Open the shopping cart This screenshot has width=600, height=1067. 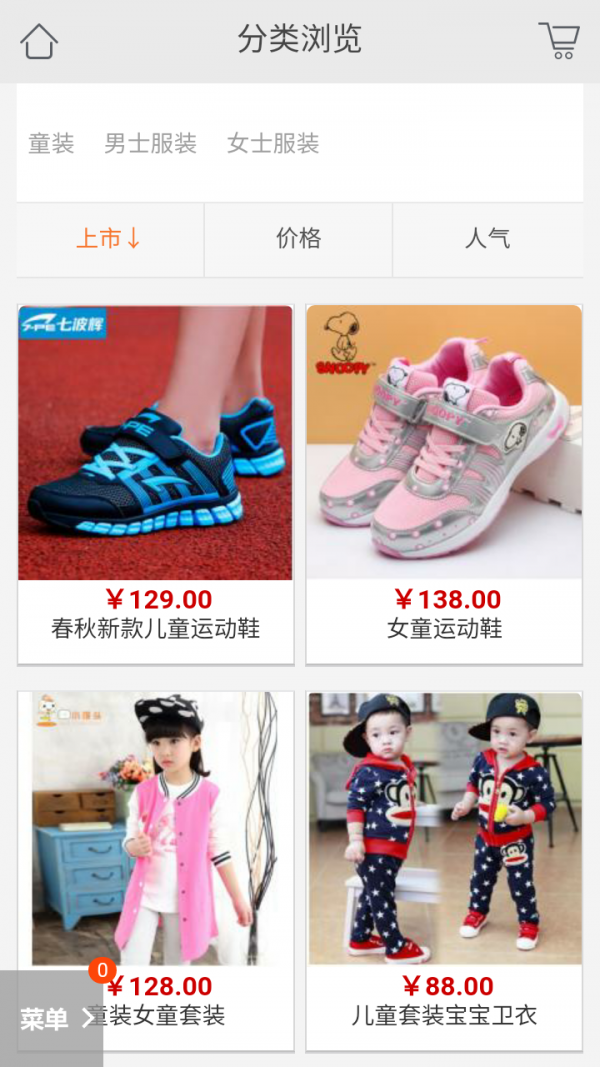559,41
